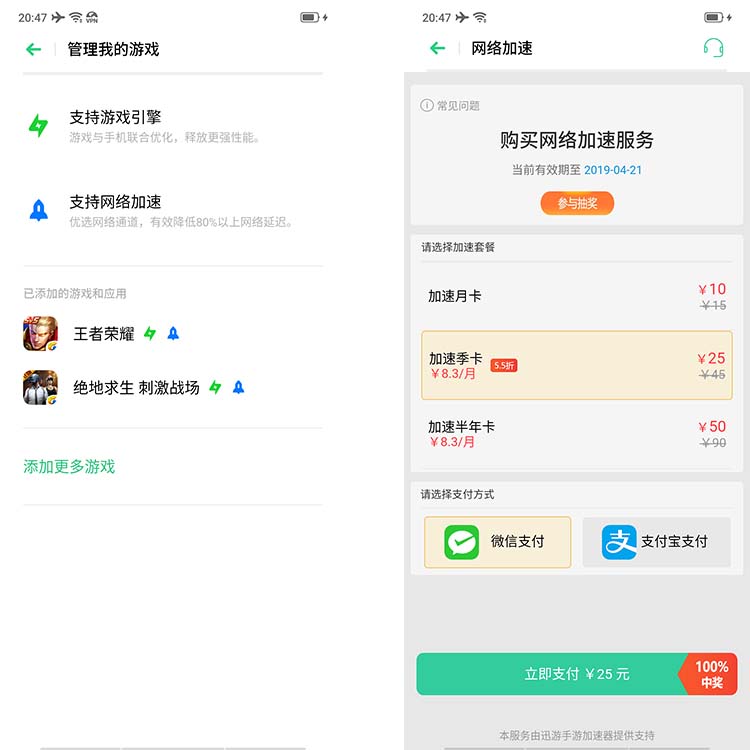
Task: Open 绝地求生 刺激战场 game entry
Action: [135, 388]
